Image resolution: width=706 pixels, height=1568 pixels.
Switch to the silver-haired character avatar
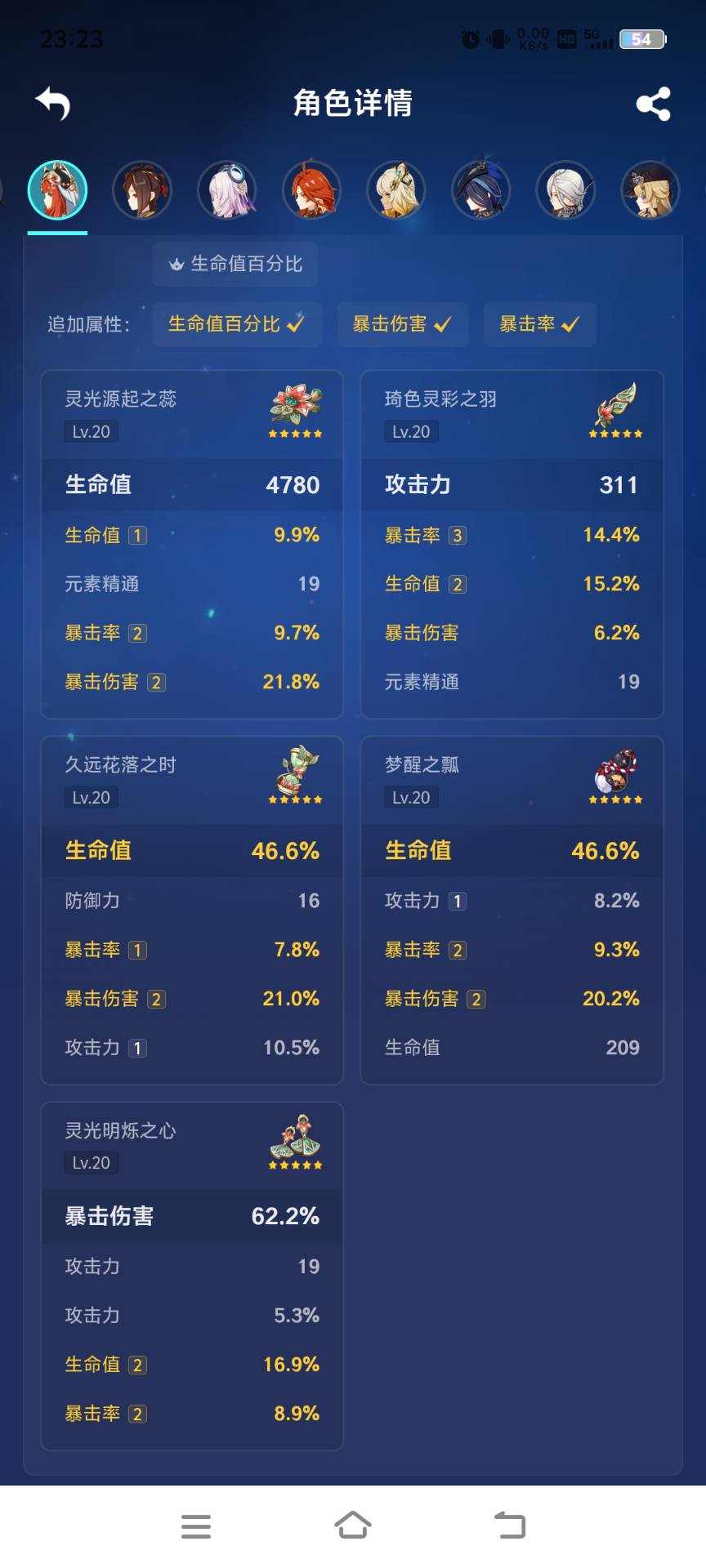tap(565, 190)
